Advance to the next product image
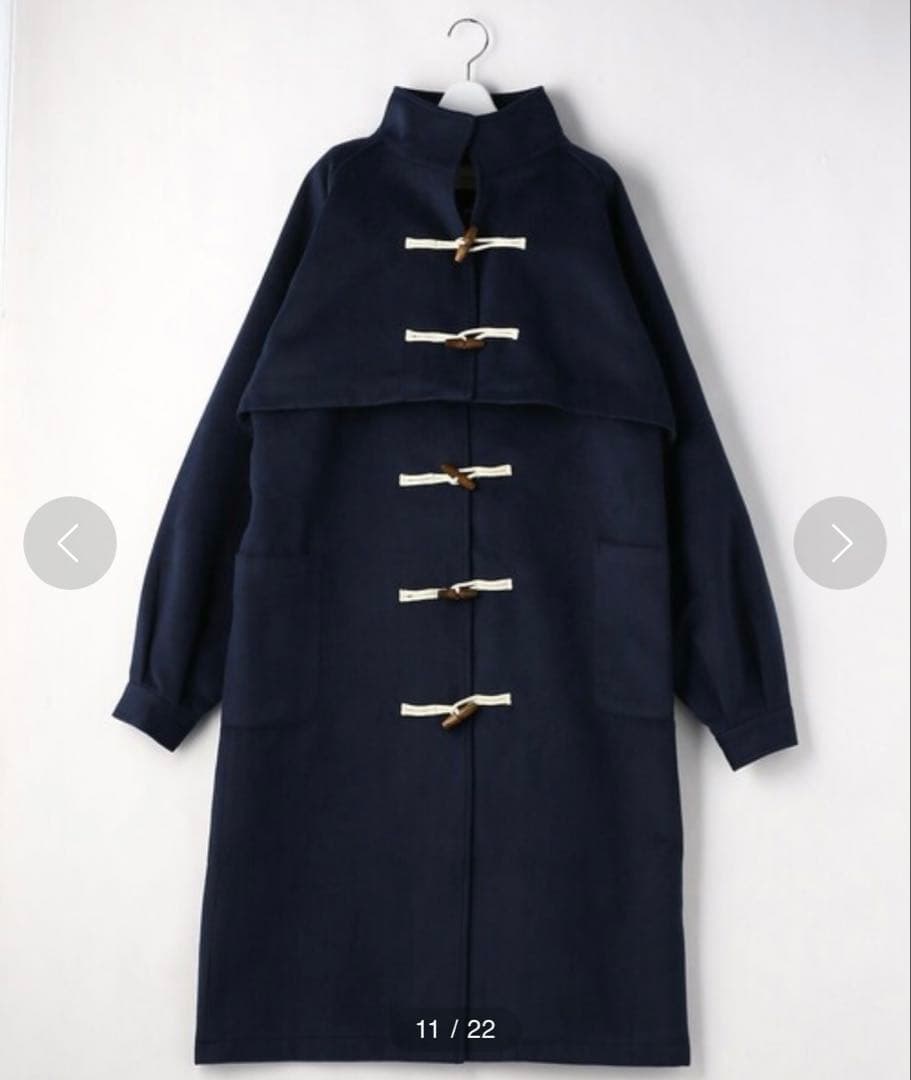Image resolution: width=911 pixels, height=1080 pixels. click(x=840, y=543)
